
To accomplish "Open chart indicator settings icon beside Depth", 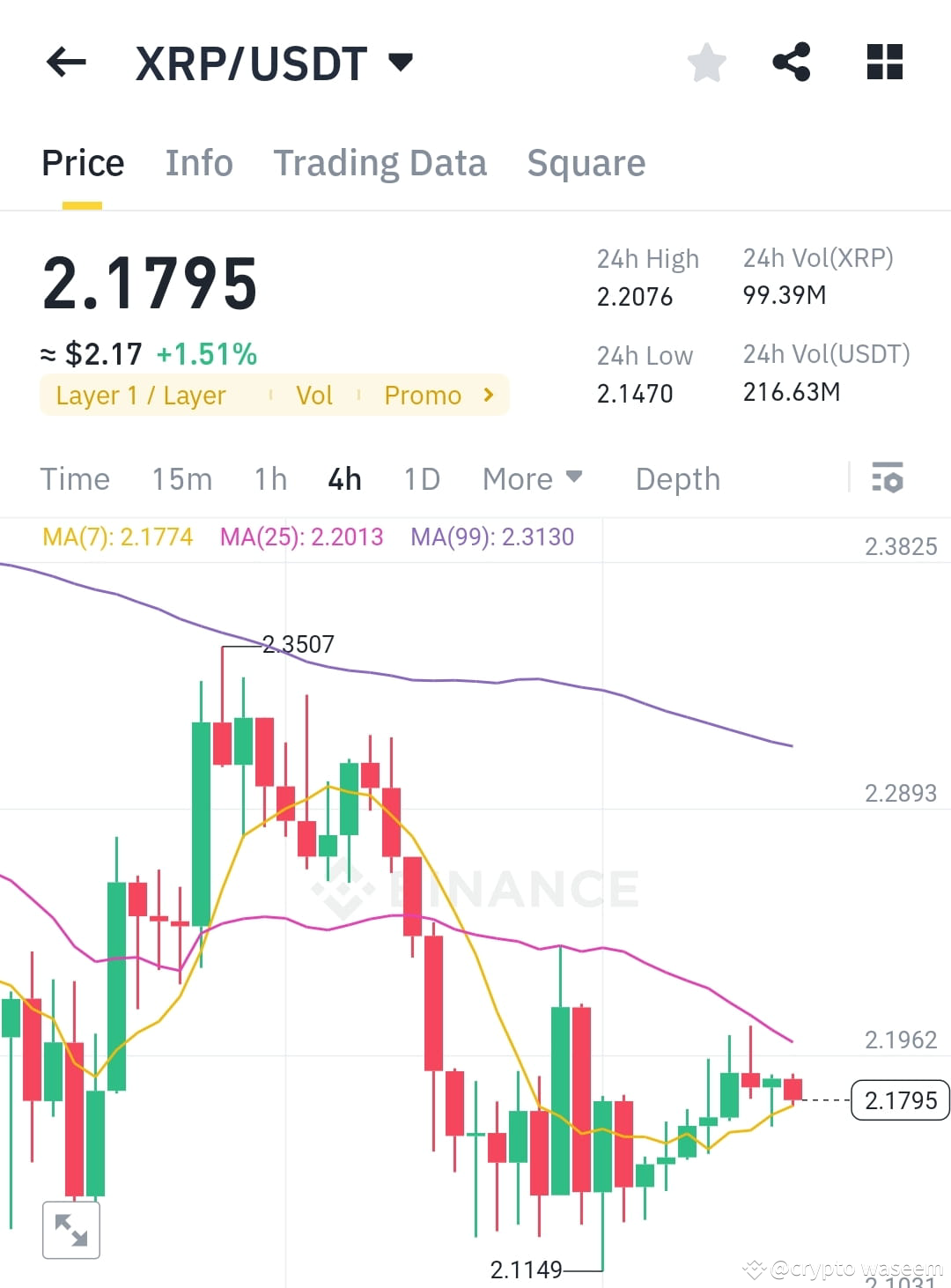I will point(888,478).
